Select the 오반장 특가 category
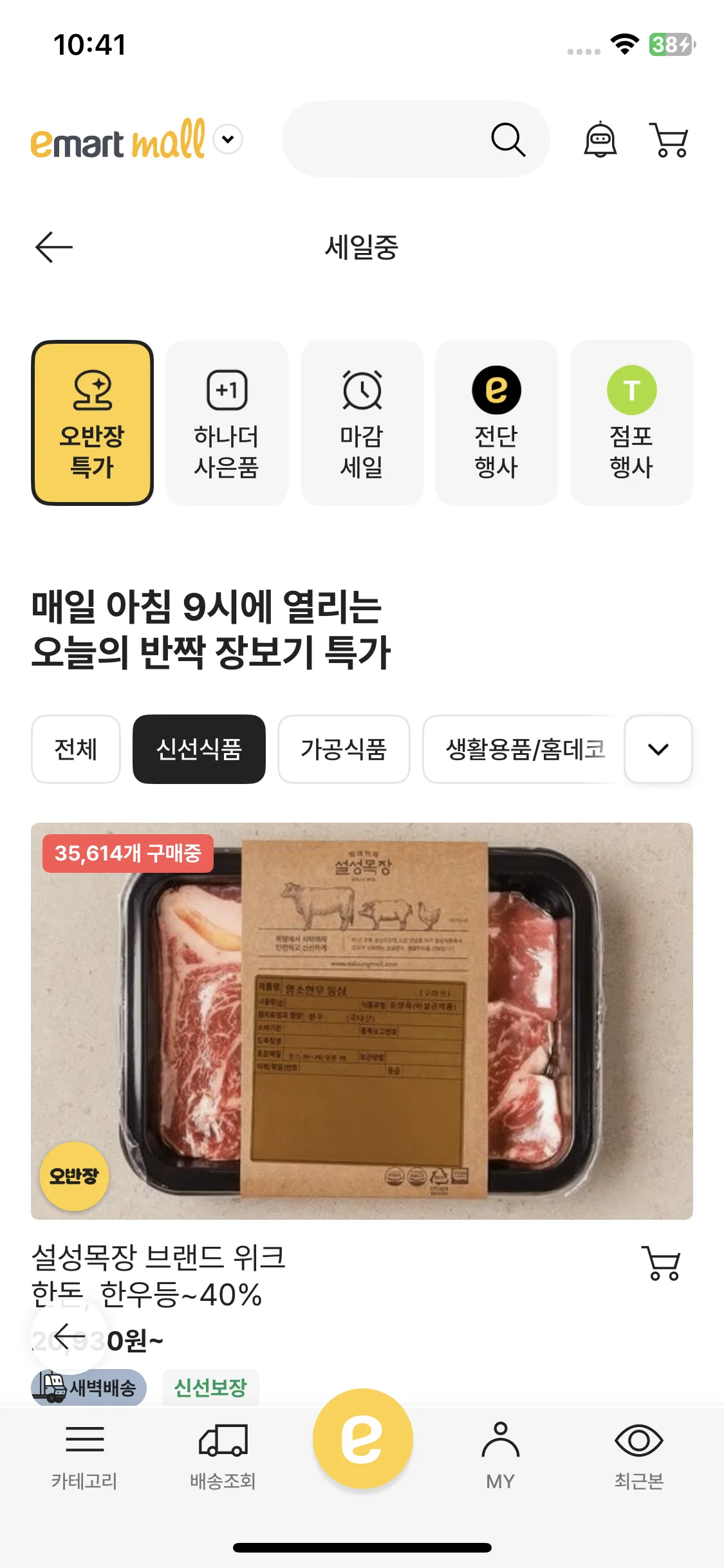Image resolution: width=724 pixels, height=1568 pixels. click(x=92, y=423)
